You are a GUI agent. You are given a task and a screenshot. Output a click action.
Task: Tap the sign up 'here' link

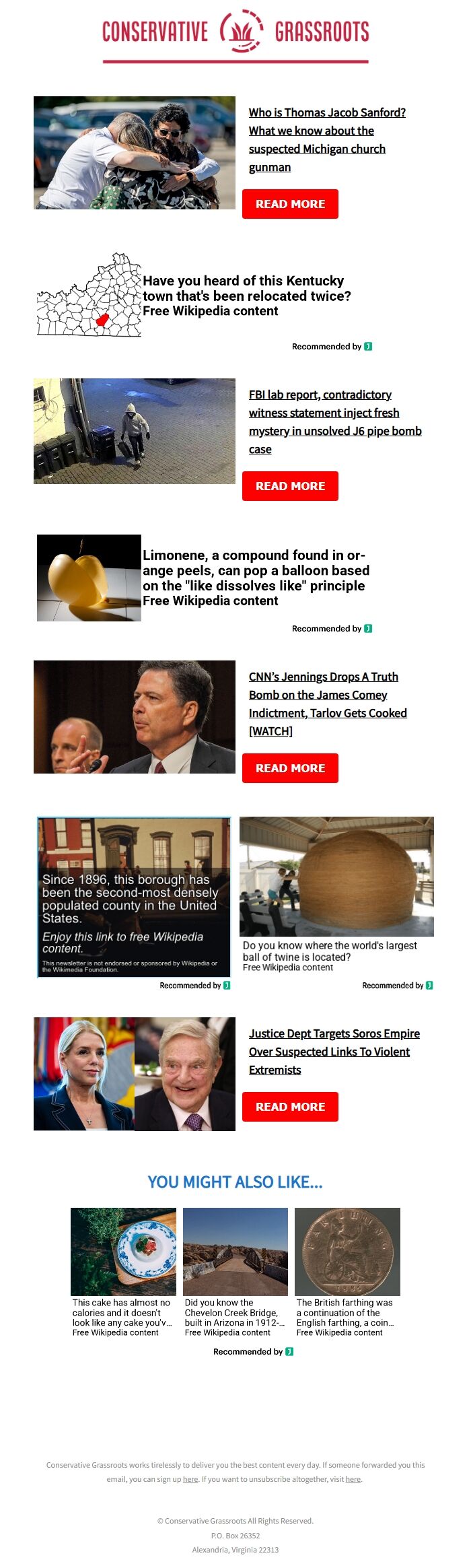click(190, 1479)
